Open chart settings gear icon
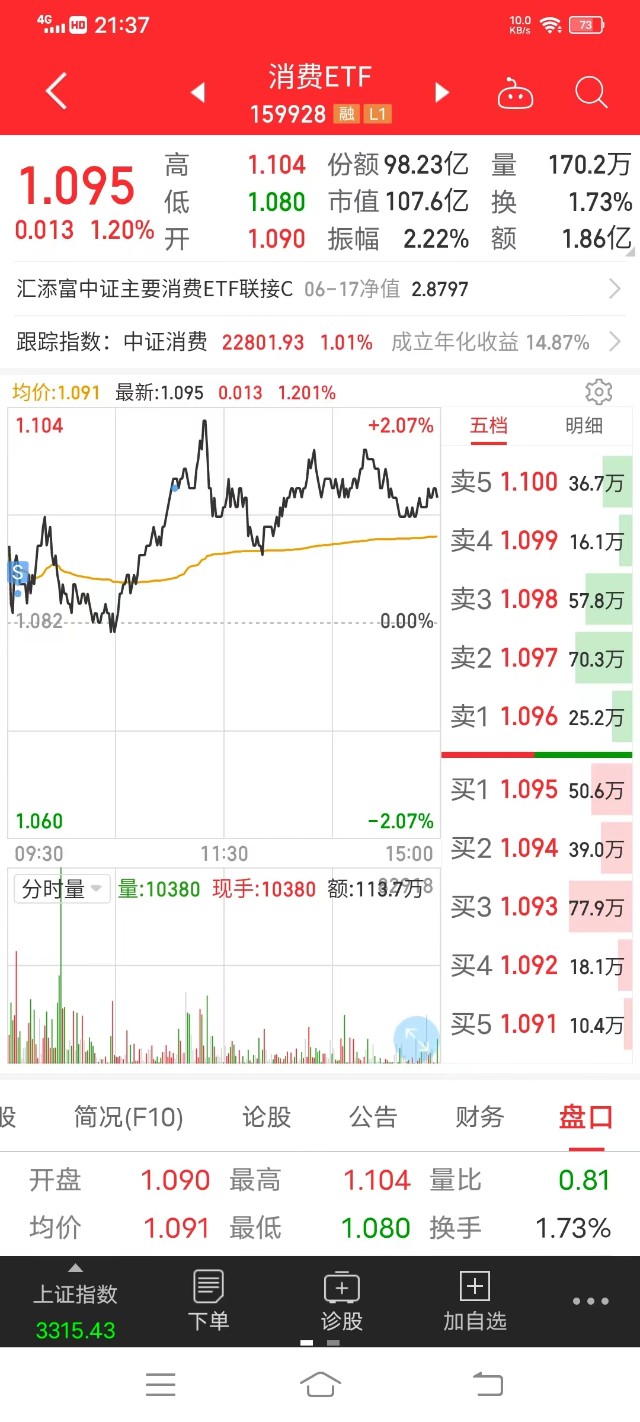640x1422 pixels. (599, 391)
